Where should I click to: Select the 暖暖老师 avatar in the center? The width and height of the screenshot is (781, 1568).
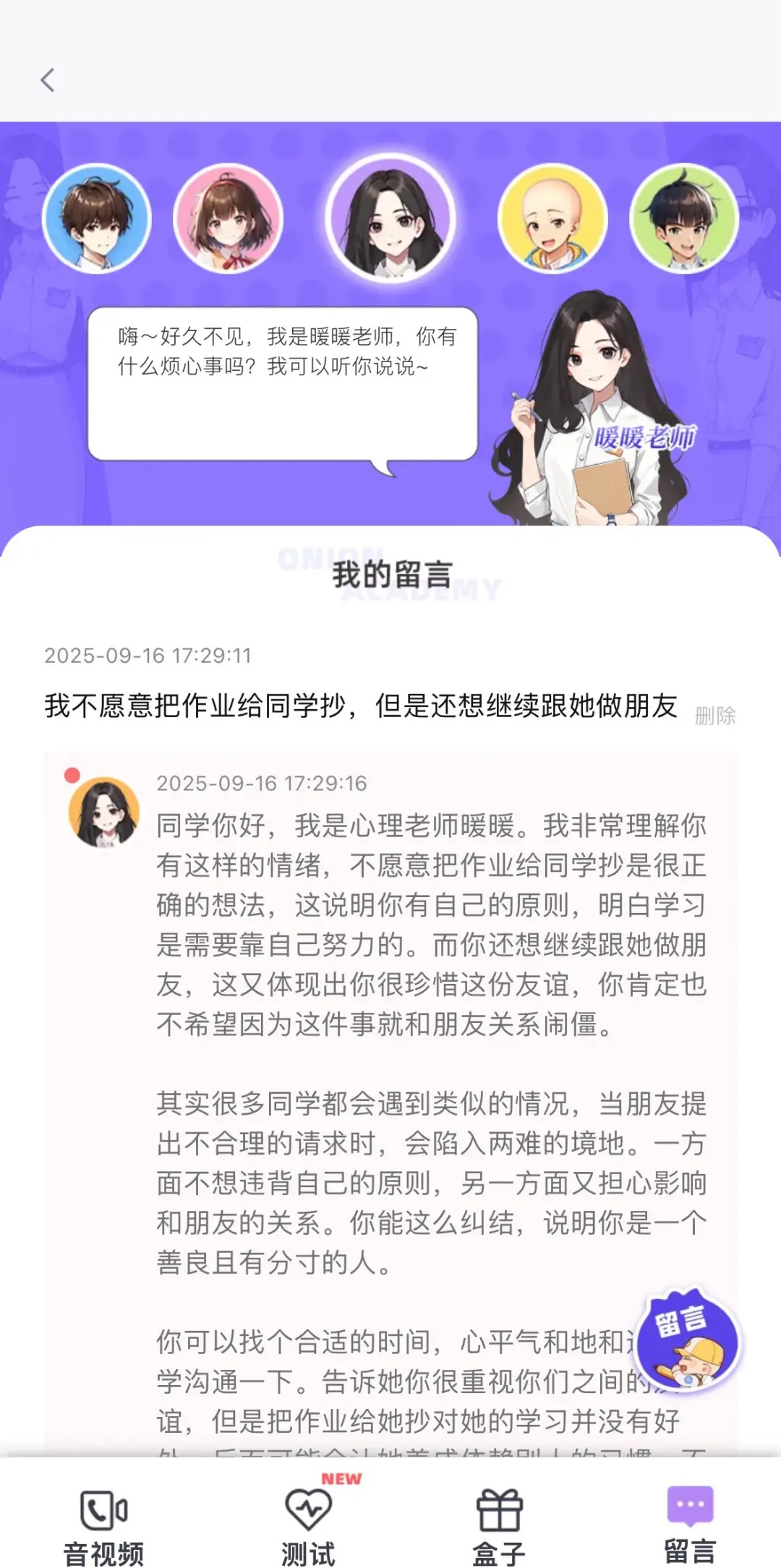(x=391, y=219)
